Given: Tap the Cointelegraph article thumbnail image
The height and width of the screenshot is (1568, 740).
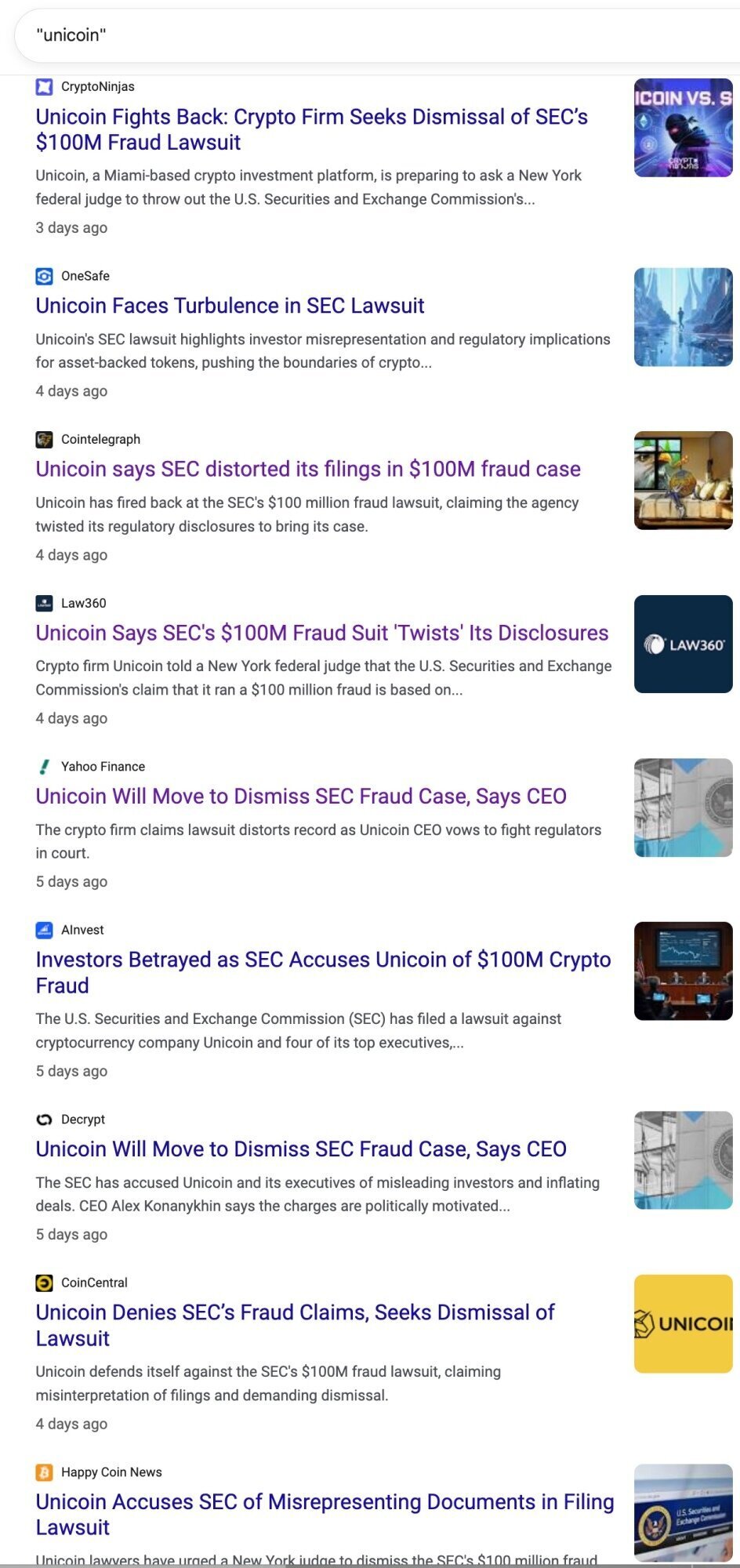Looking at the screenshot, I should tap(684, 481).
